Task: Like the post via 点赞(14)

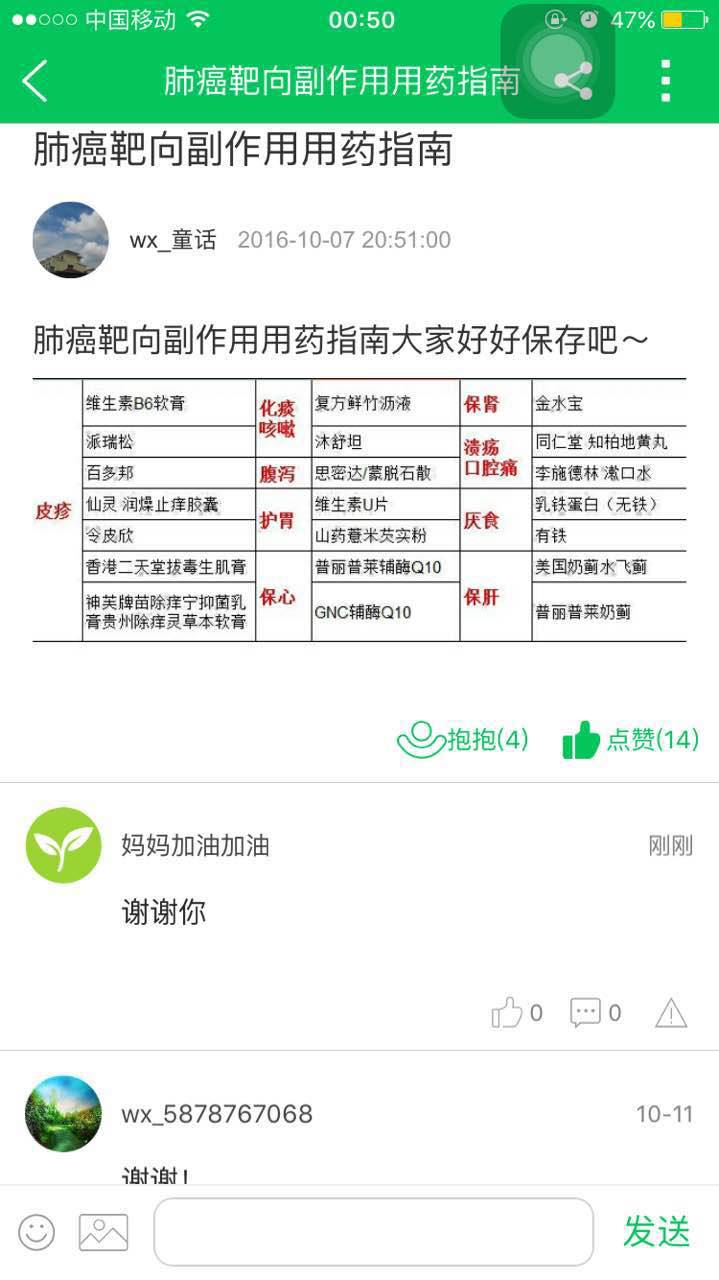Action: (x=630, y=740)
